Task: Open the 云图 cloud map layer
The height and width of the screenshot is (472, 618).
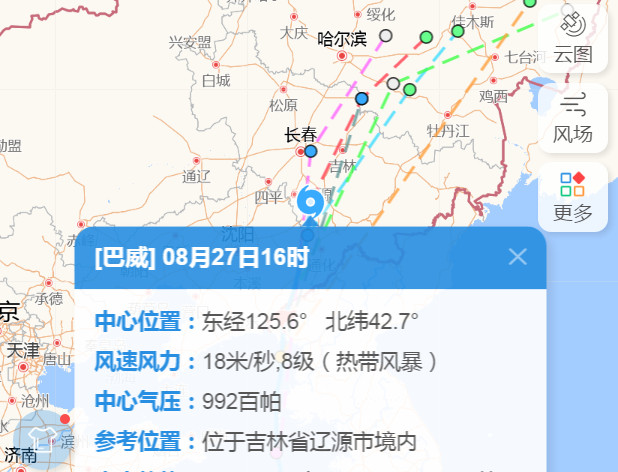Action: (x=573, y=37)
